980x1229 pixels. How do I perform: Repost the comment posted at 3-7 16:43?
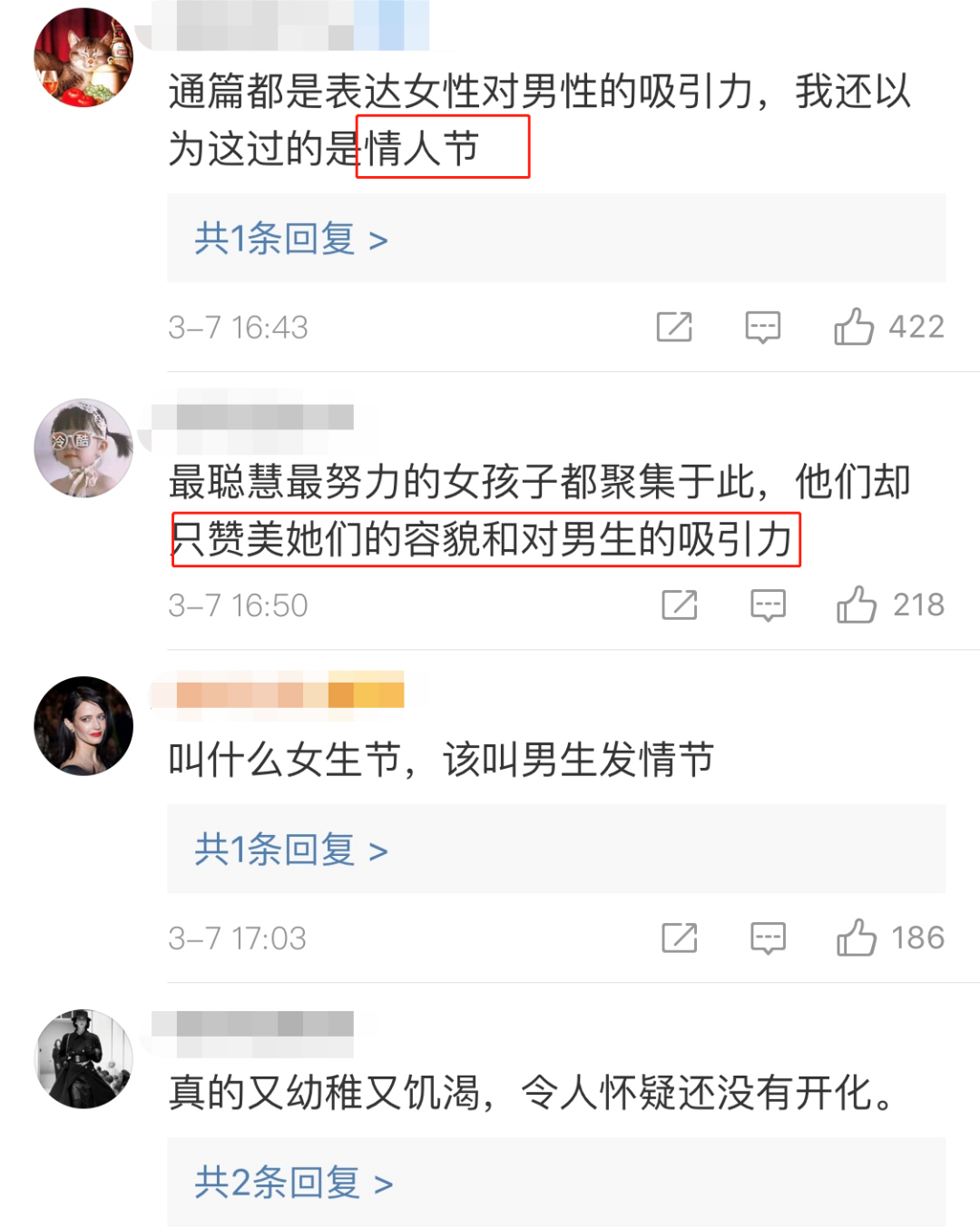click(674, 327)
